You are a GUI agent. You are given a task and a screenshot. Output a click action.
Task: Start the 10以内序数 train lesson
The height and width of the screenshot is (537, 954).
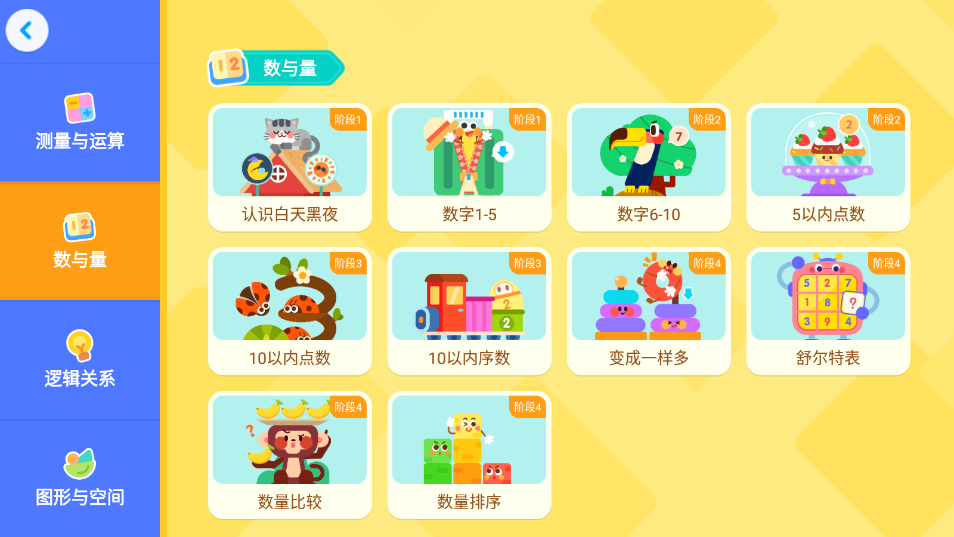469,311
